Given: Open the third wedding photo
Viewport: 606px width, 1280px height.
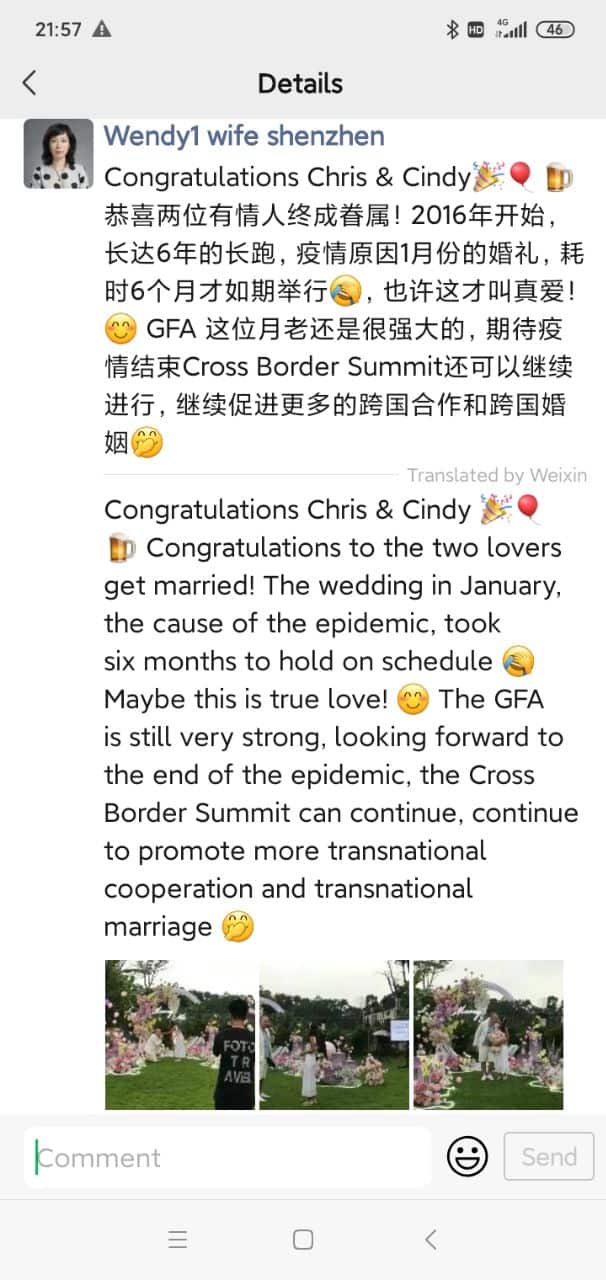Looking at the screenshot, I should 488,1034.
